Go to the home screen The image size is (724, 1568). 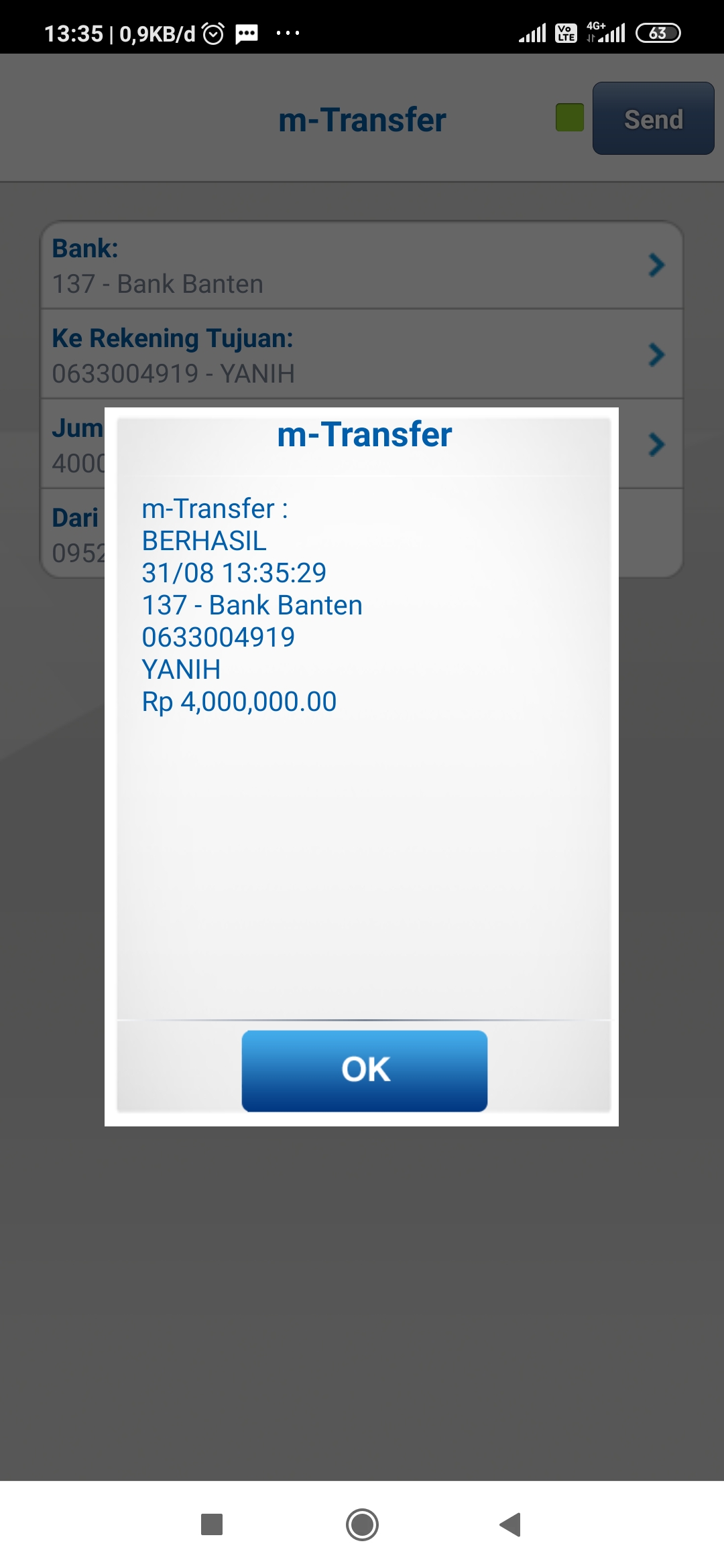pos(362,1524)
